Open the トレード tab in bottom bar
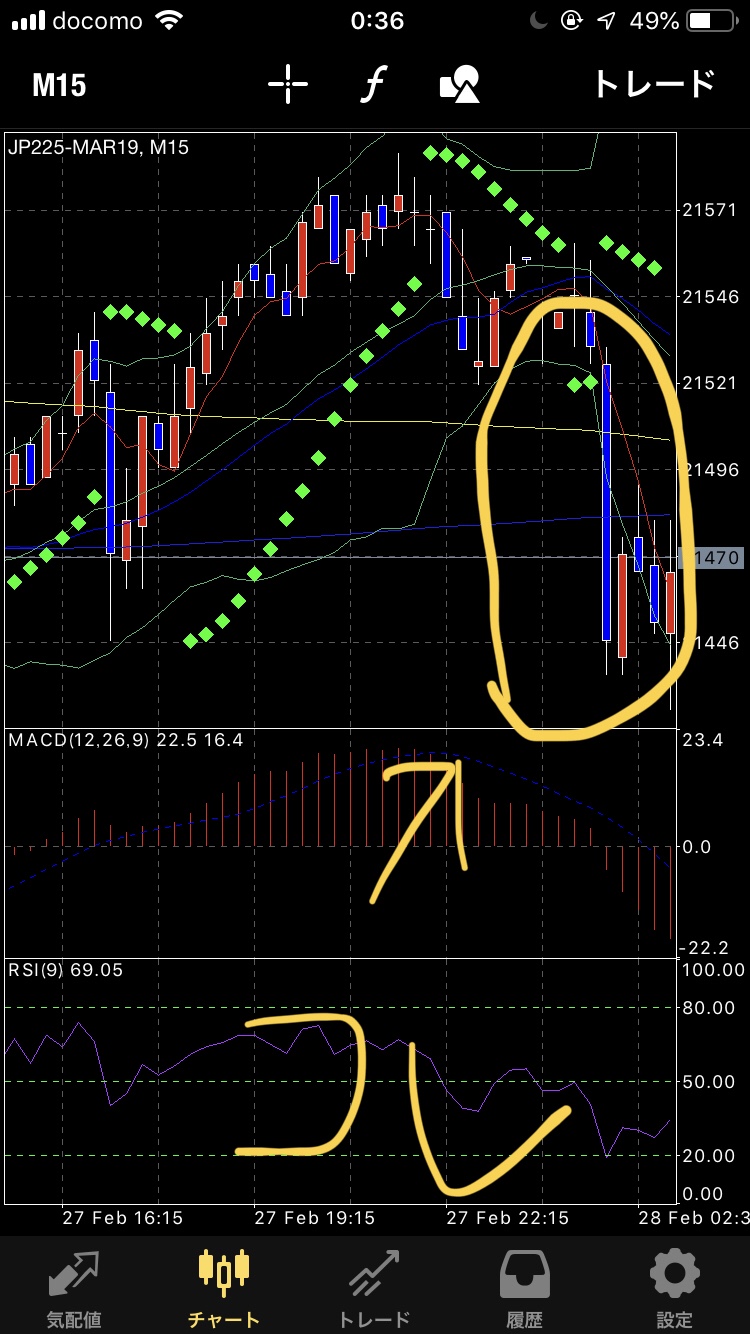750x1334 pixels. (x=374, y=1287)
